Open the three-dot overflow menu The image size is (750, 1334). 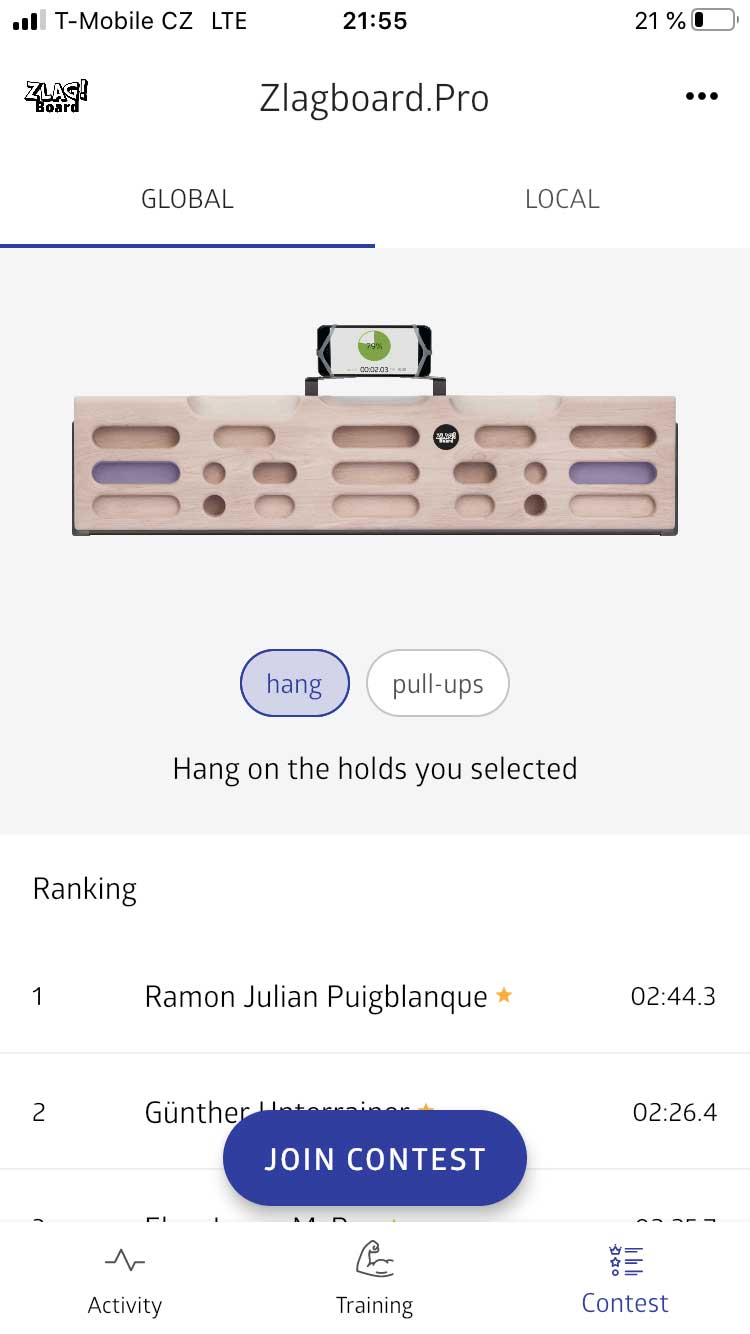702,97
